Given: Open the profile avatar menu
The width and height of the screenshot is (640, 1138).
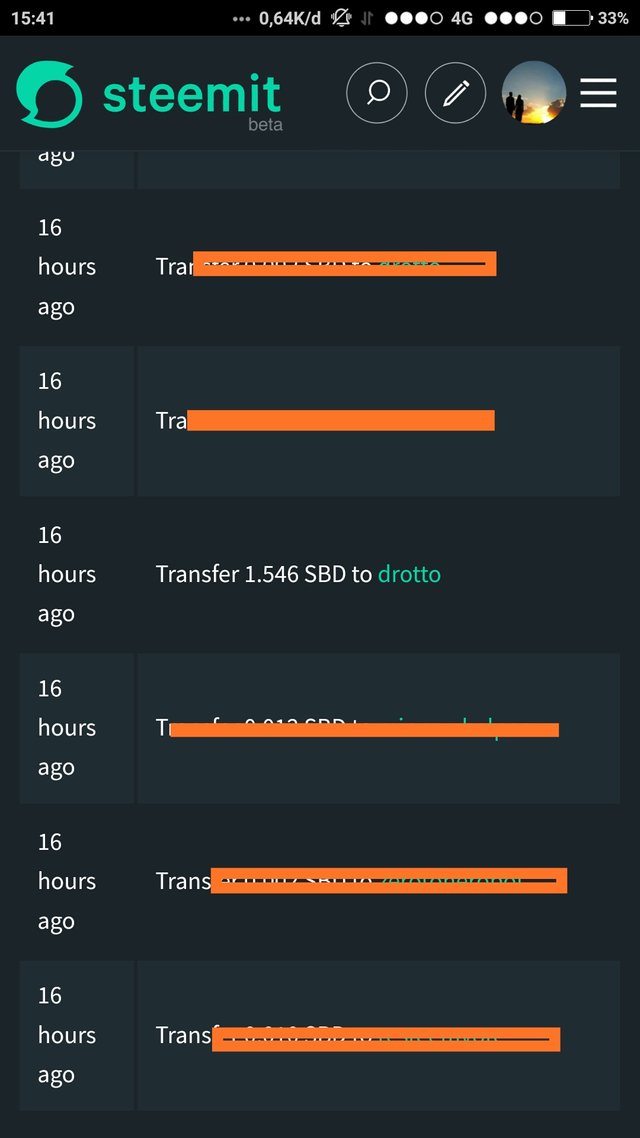Looking at the screenshot, I should (534, 93).
